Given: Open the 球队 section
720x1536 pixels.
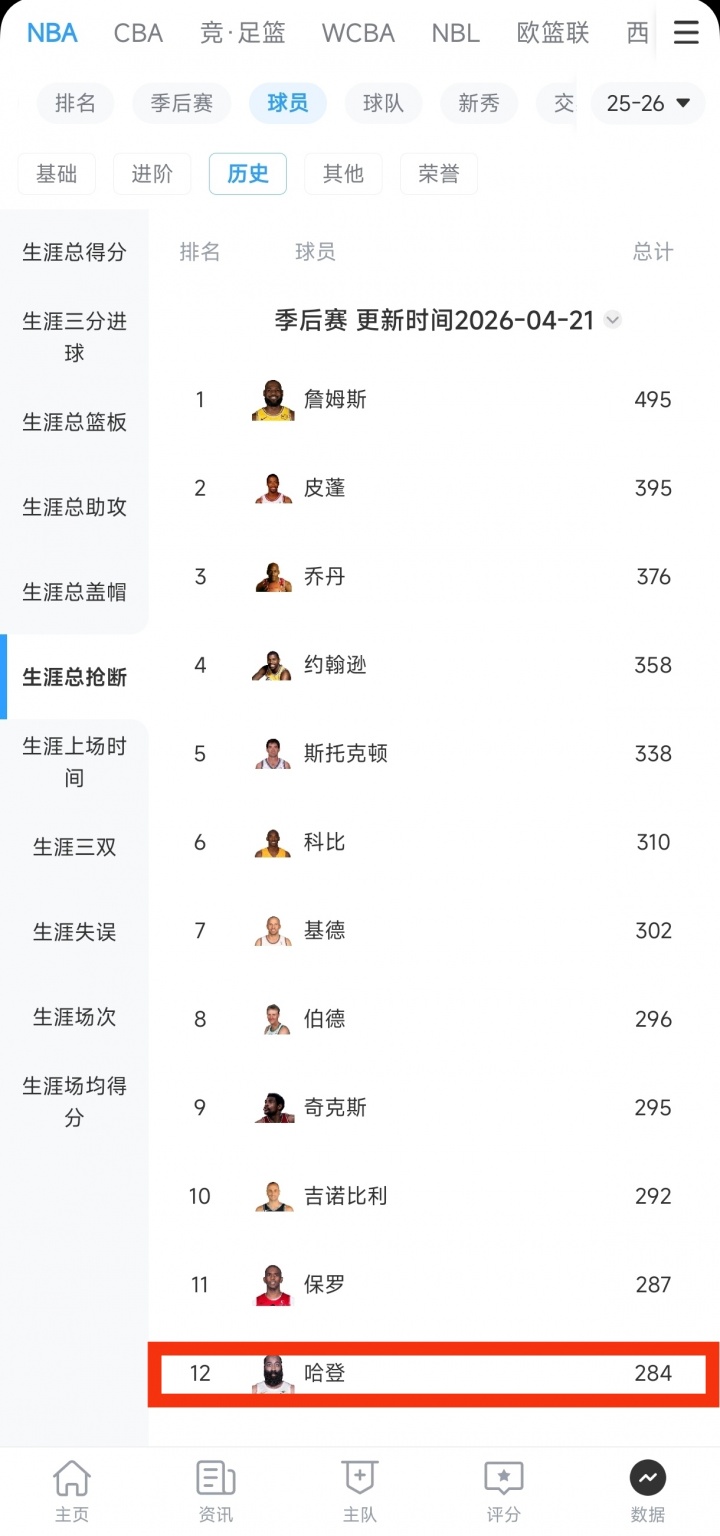Looking at the screenshot, I should click(383, 102).
